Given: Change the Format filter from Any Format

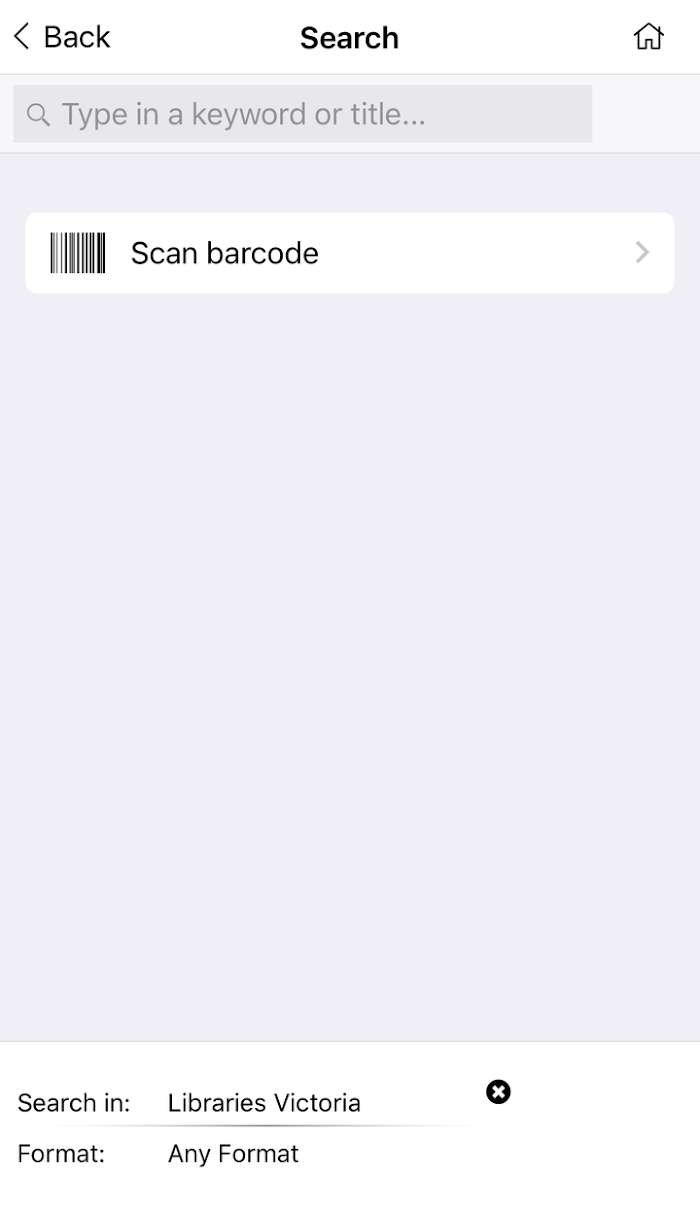Looking at the screenshot, I should pos(233,1154).
